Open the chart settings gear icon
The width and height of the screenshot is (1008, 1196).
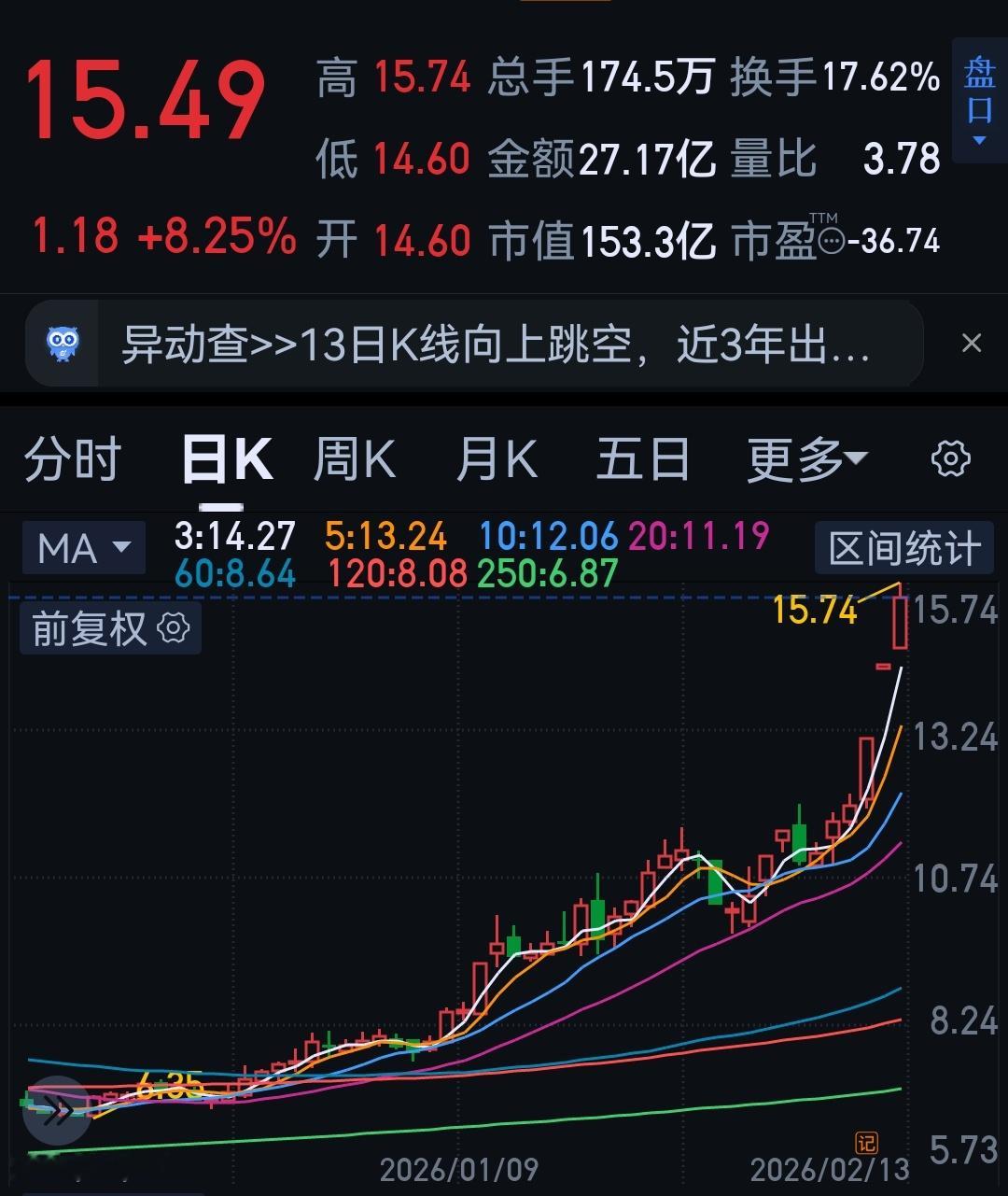(x=949, y=457)
